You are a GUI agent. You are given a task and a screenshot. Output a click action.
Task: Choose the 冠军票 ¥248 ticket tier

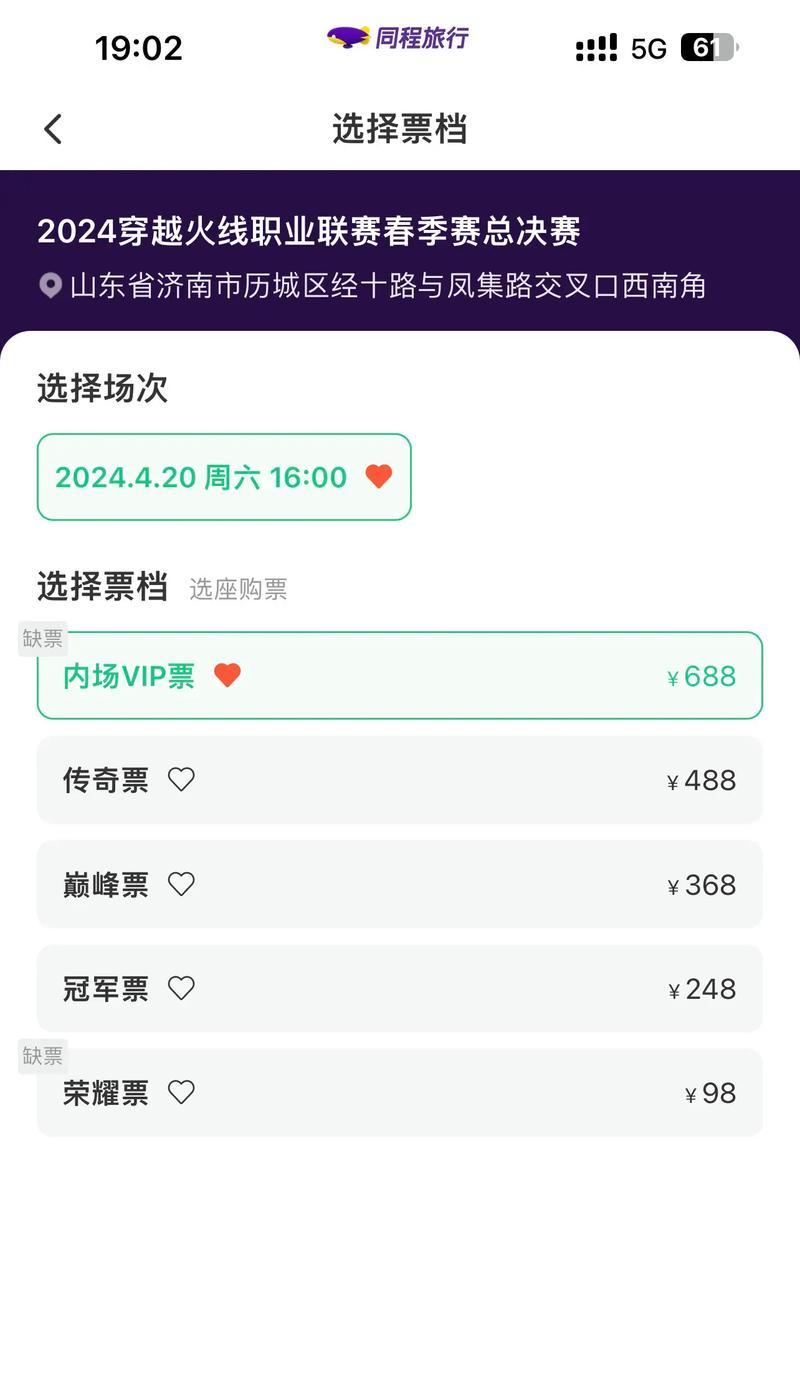pyautogui.click(x=400, y=988)
